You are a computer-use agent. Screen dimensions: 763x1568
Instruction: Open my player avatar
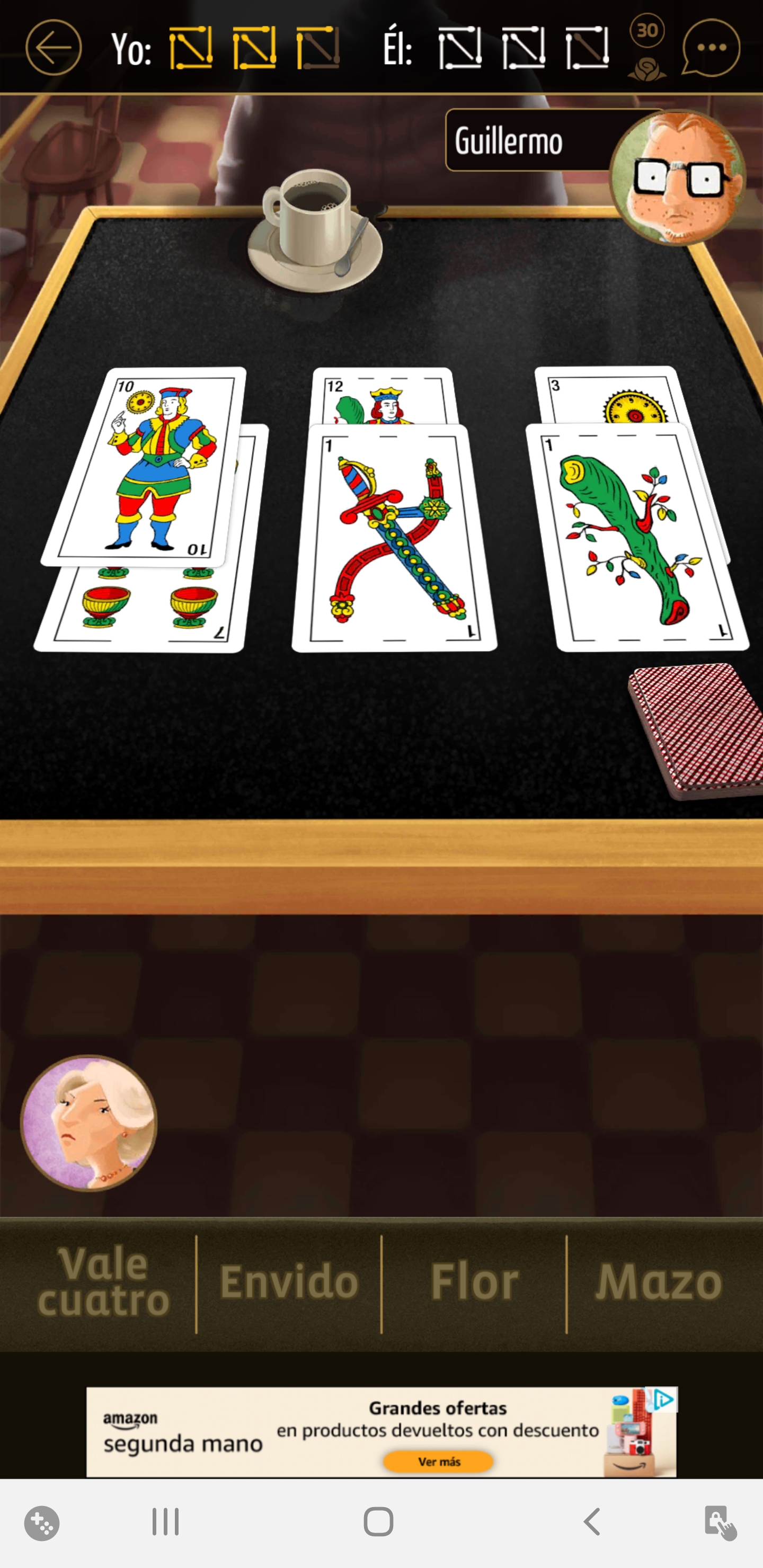pyautogui.click(x=89, y=1123)
